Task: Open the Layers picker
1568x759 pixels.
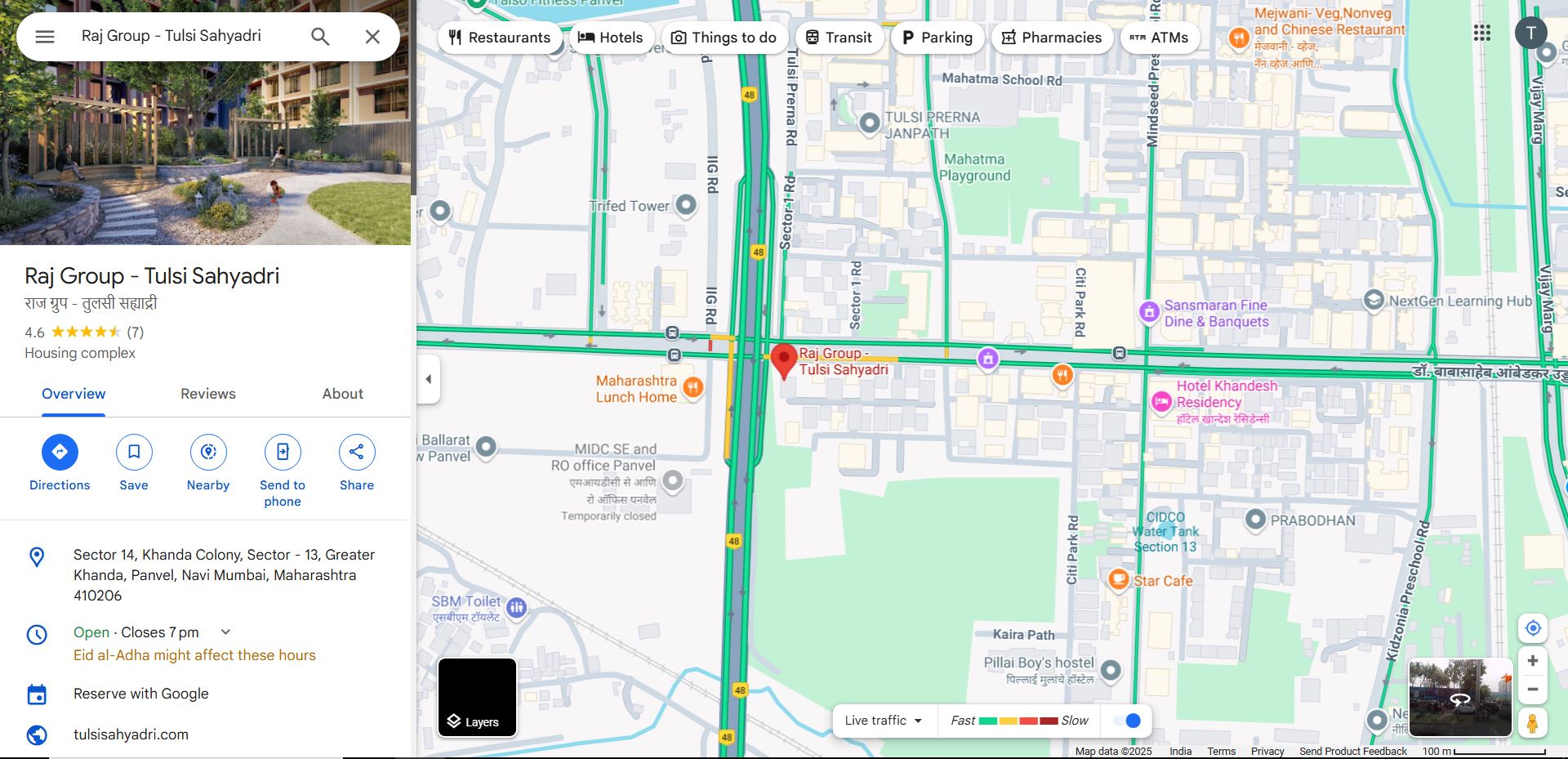Action: point(477,697)
